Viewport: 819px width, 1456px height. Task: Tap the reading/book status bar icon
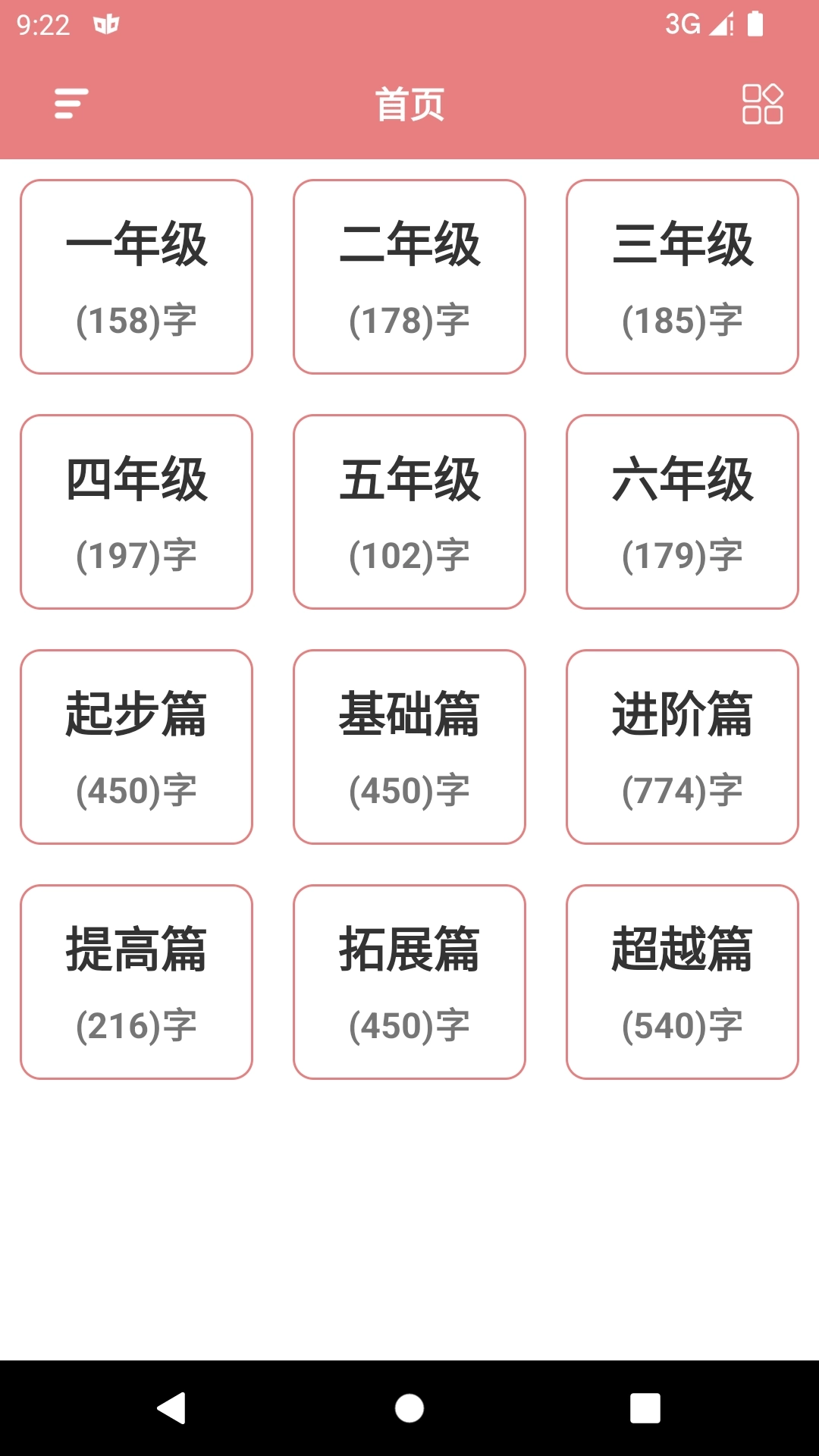click(x=107, y=23)
